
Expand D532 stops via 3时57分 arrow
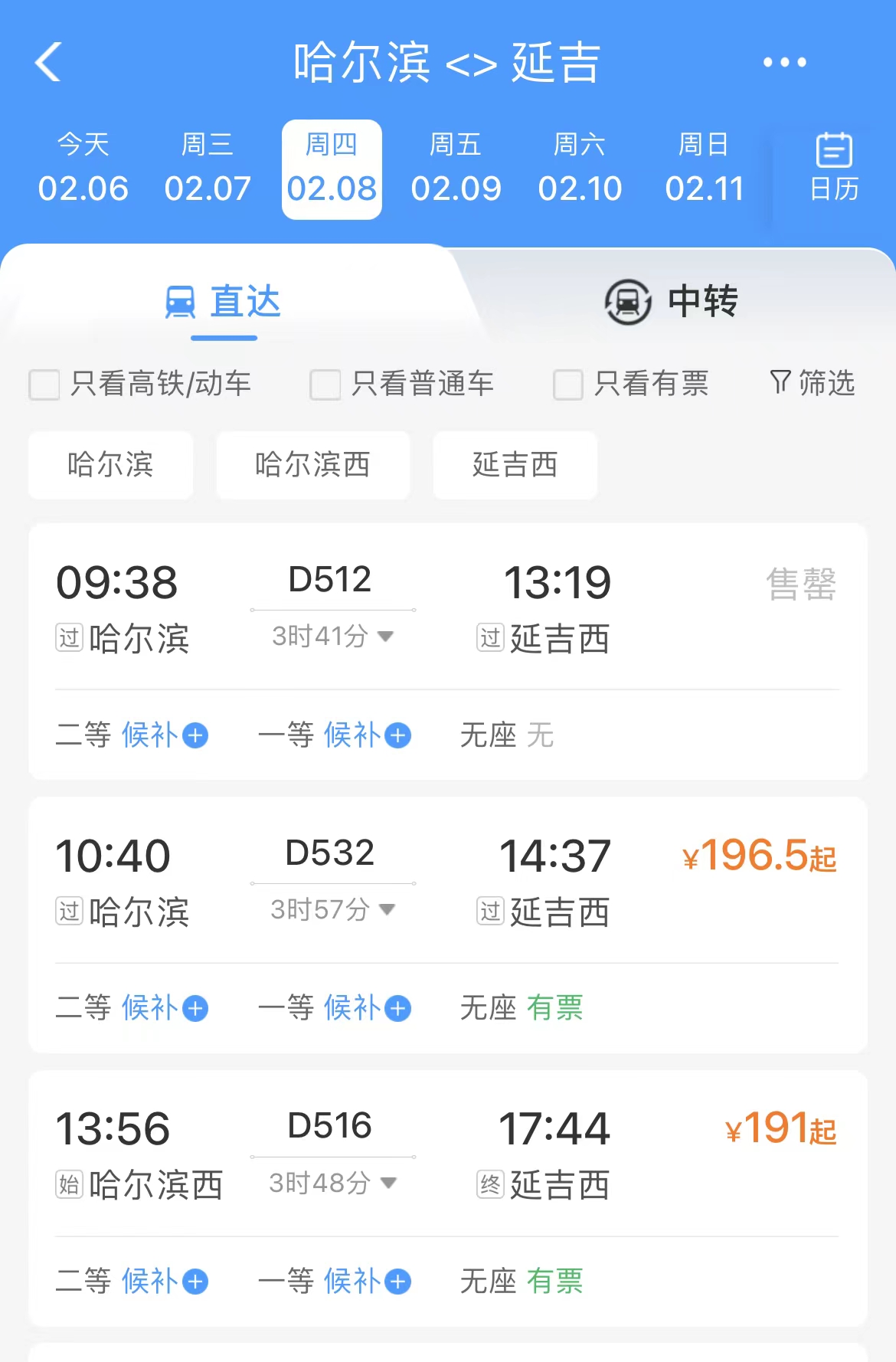[387, 909]
